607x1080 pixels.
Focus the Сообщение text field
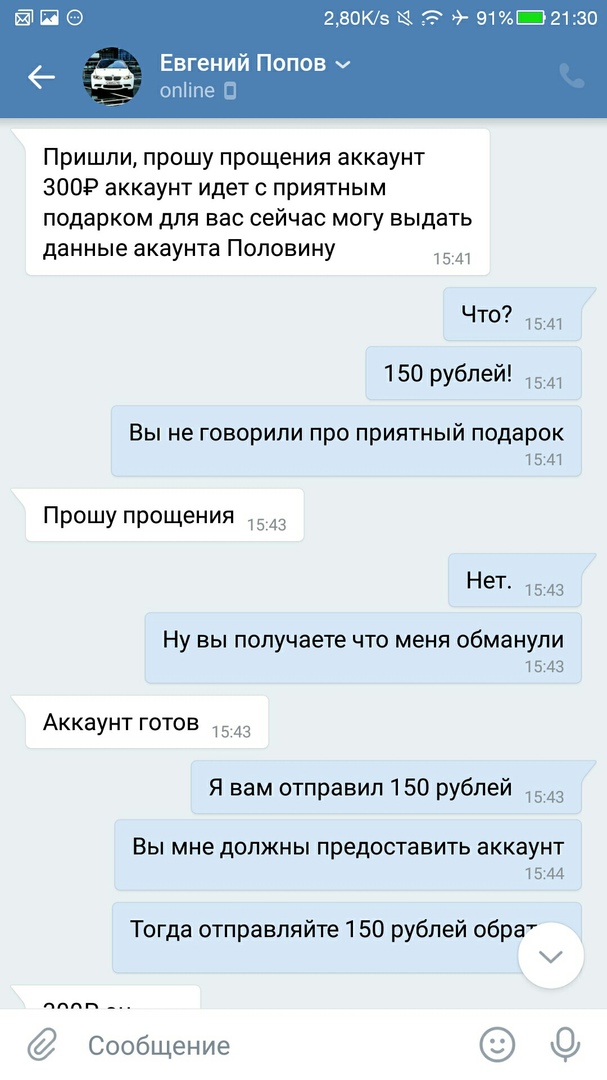[x=270, y=1046]
